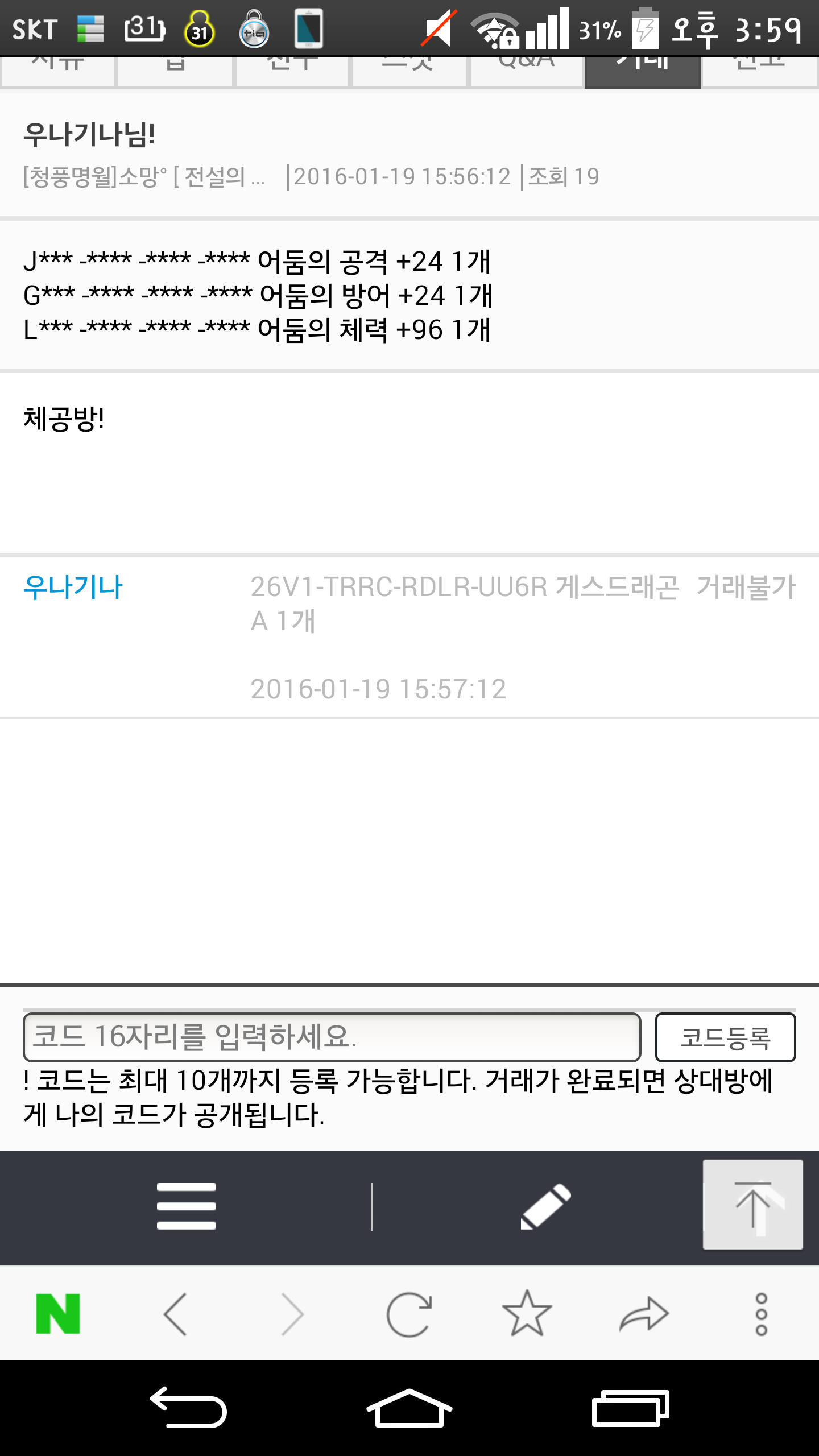Jump to the top of the page
The height and width of the screenshot is (1456, 819).
(x=752, y=1205)
